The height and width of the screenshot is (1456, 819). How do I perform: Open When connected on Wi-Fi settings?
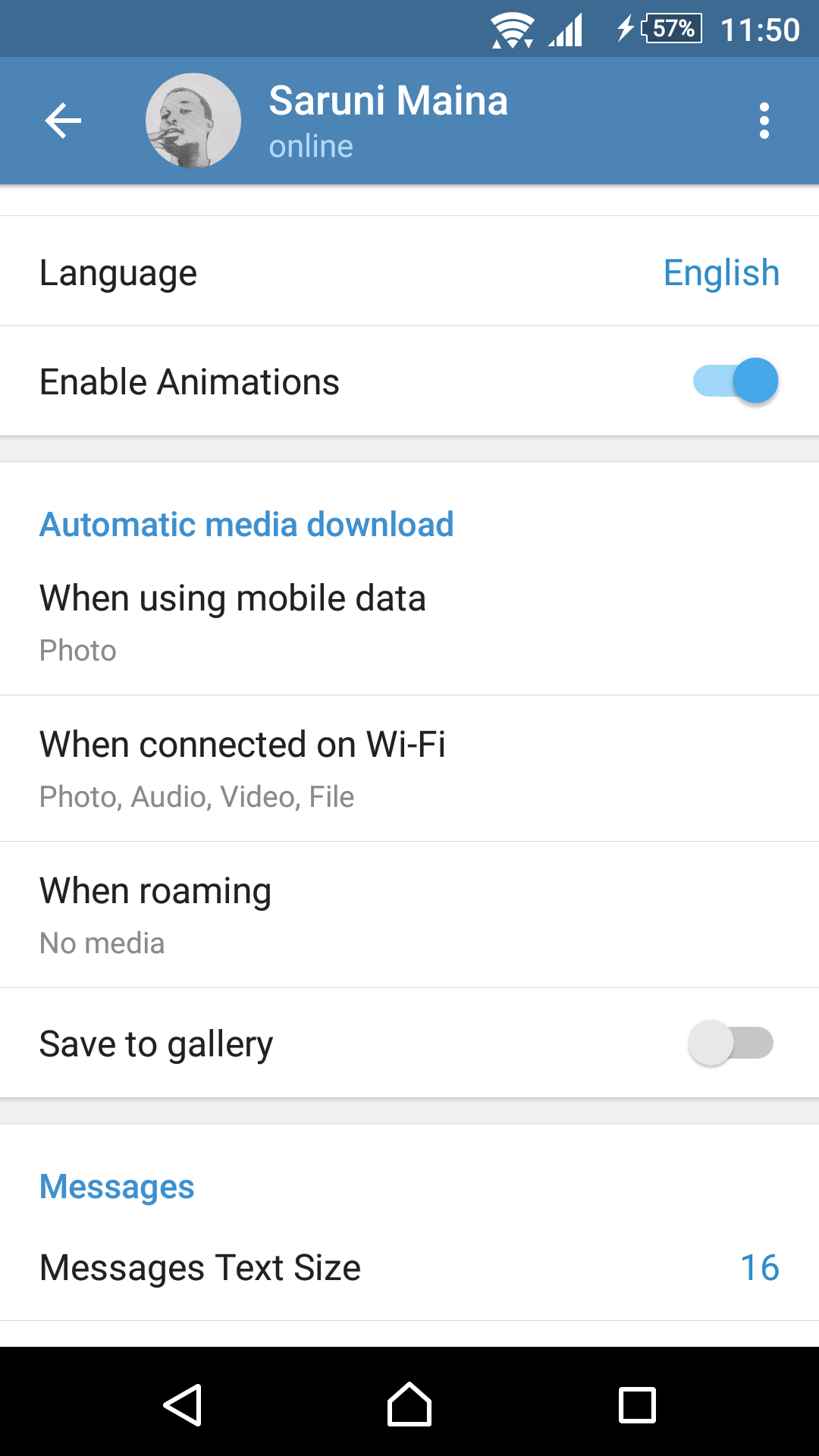pos(409,768)
